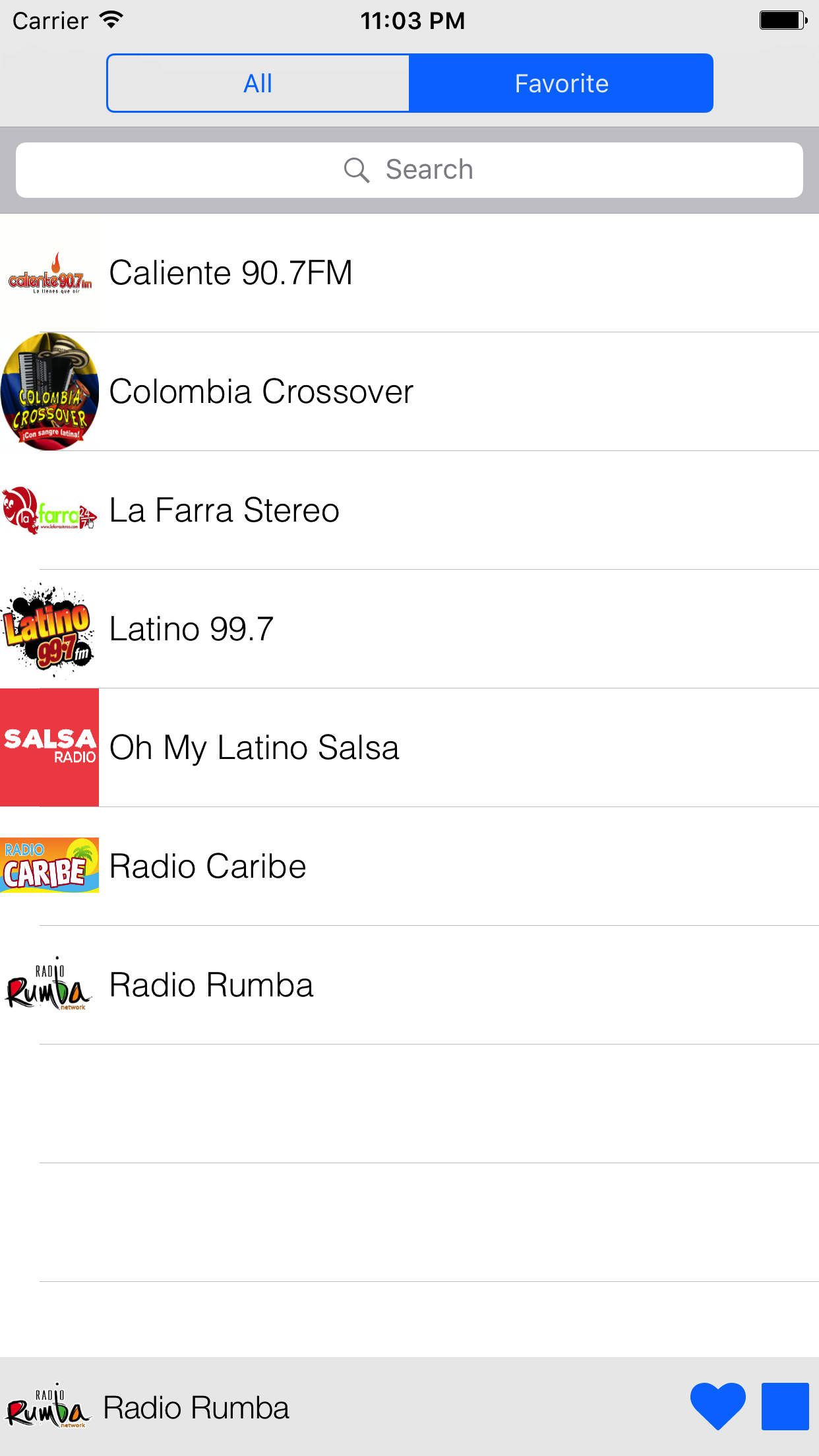Tap the Search field
The height and width of the screenshot is (1456, 819).
coord(409,170)
